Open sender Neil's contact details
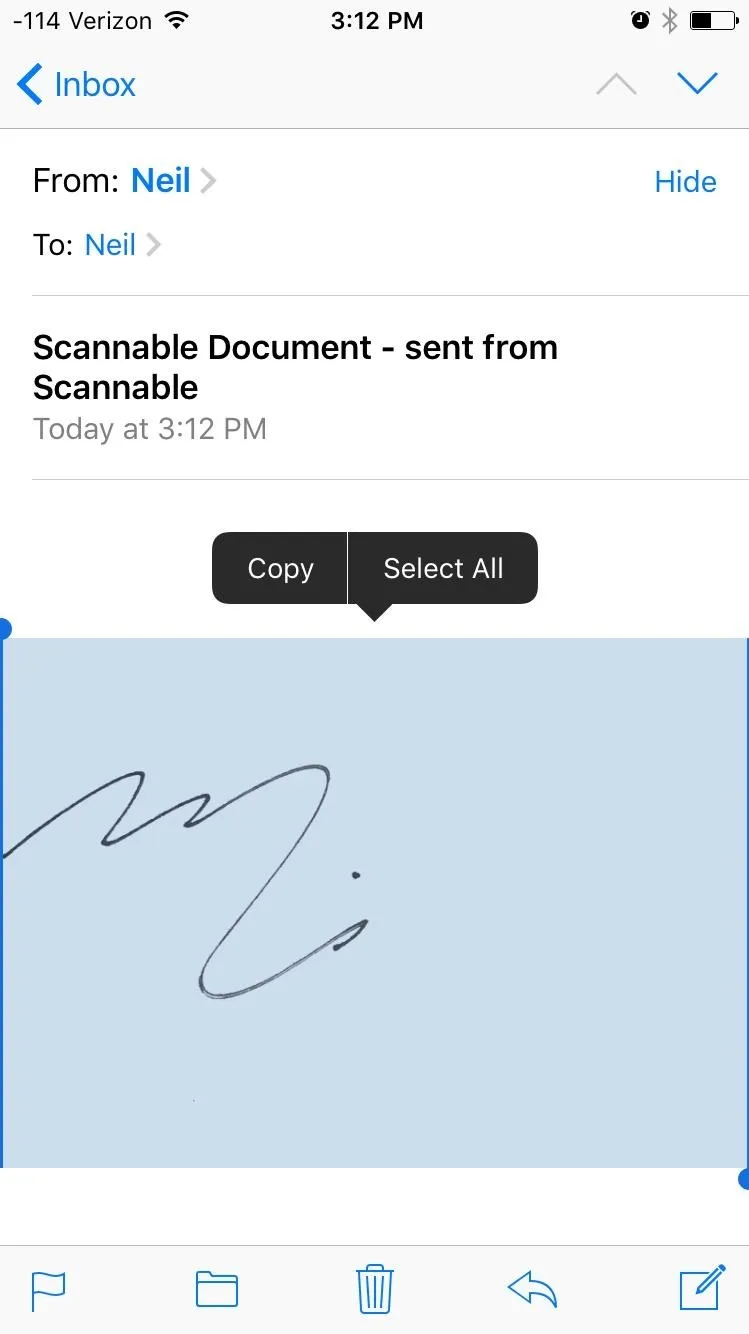 click(x=161, y=181)
